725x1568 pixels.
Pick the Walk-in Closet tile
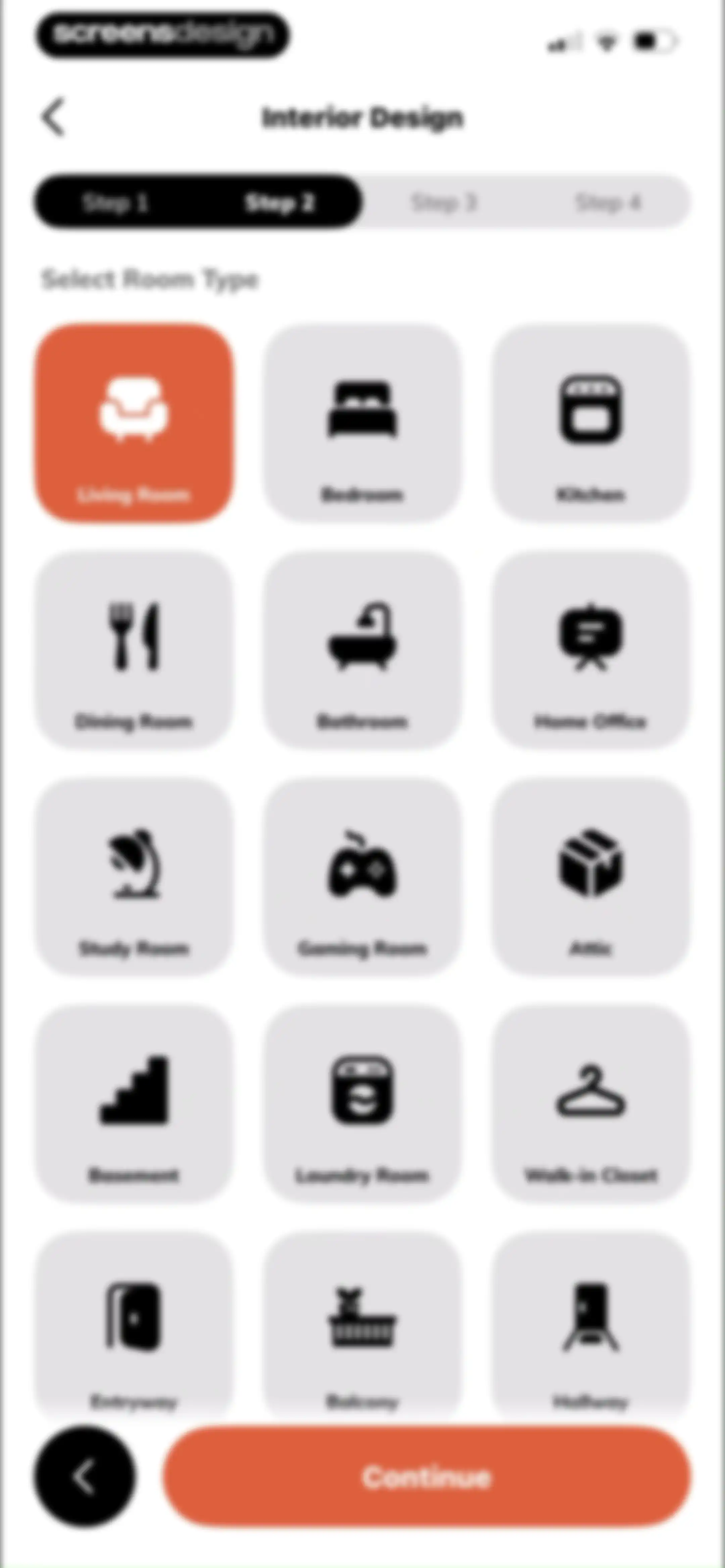(590, 1104)
